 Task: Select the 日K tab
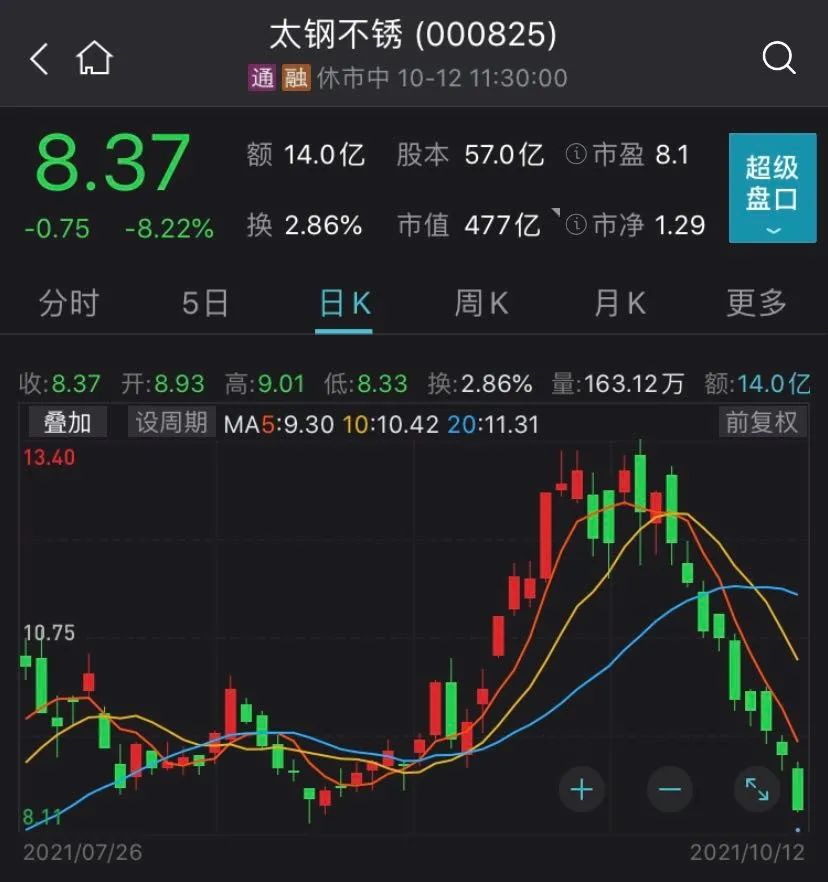click(x=345, y=303)
